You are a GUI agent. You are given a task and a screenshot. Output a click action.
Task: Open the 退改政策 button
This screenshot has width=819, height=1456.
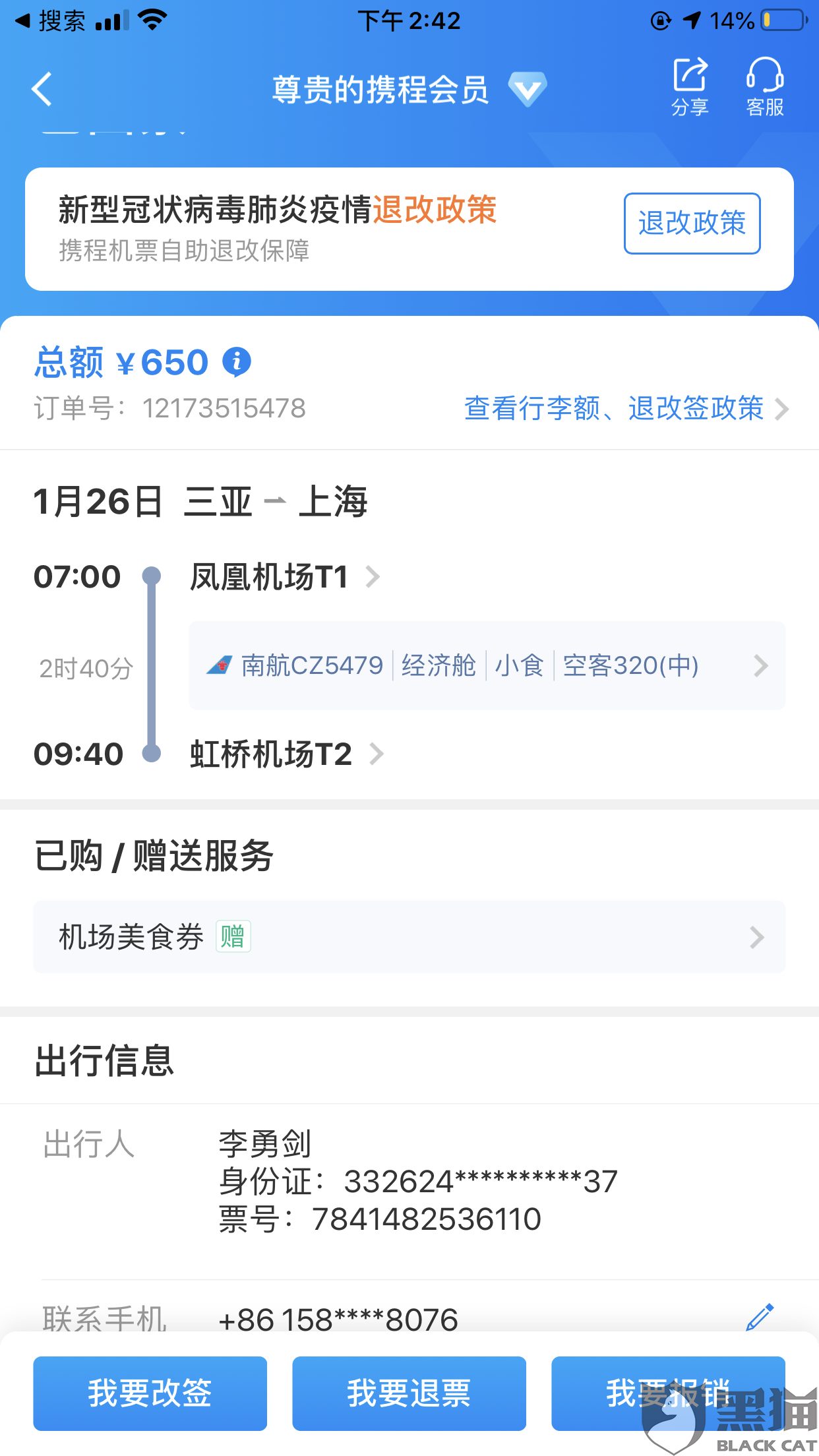692,223
